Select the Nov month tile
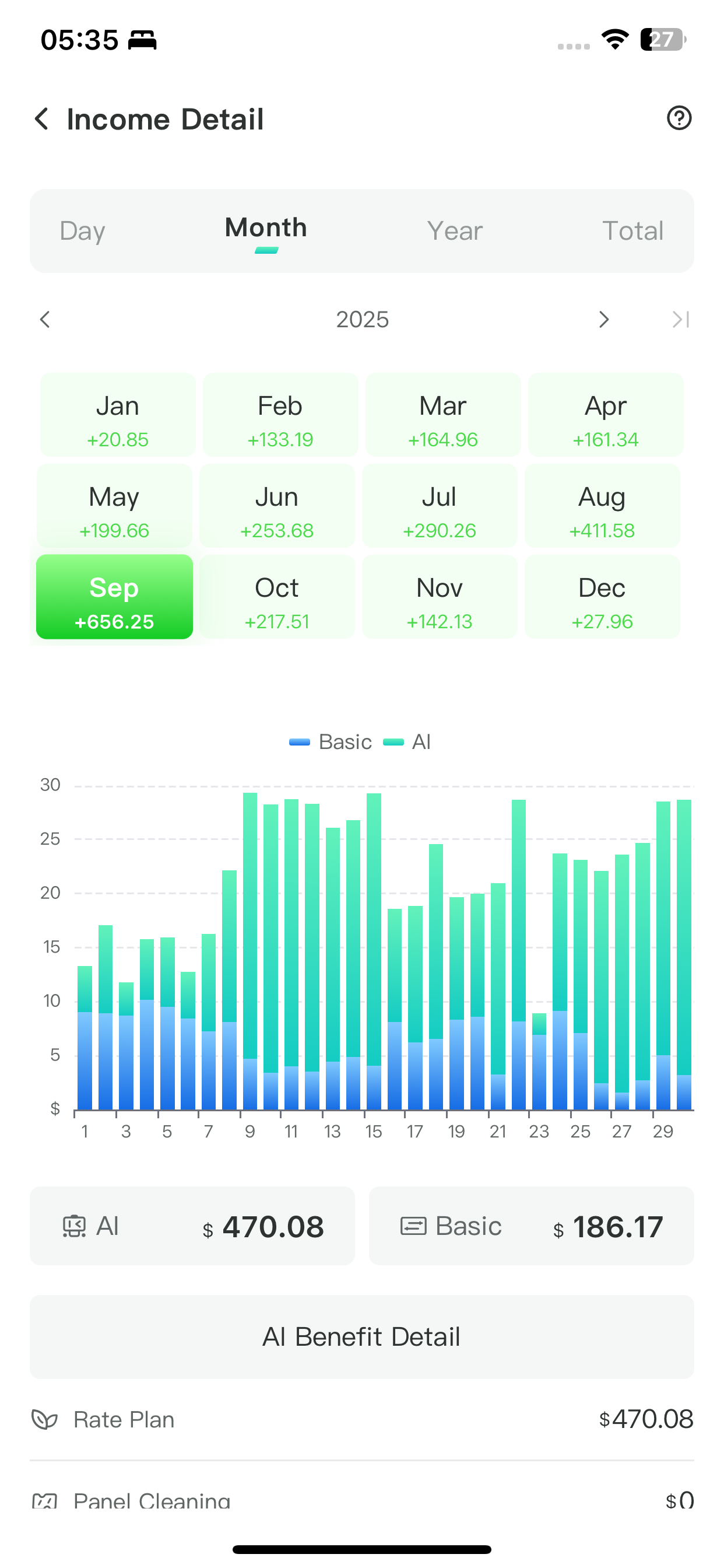 [x=440, y=597]
